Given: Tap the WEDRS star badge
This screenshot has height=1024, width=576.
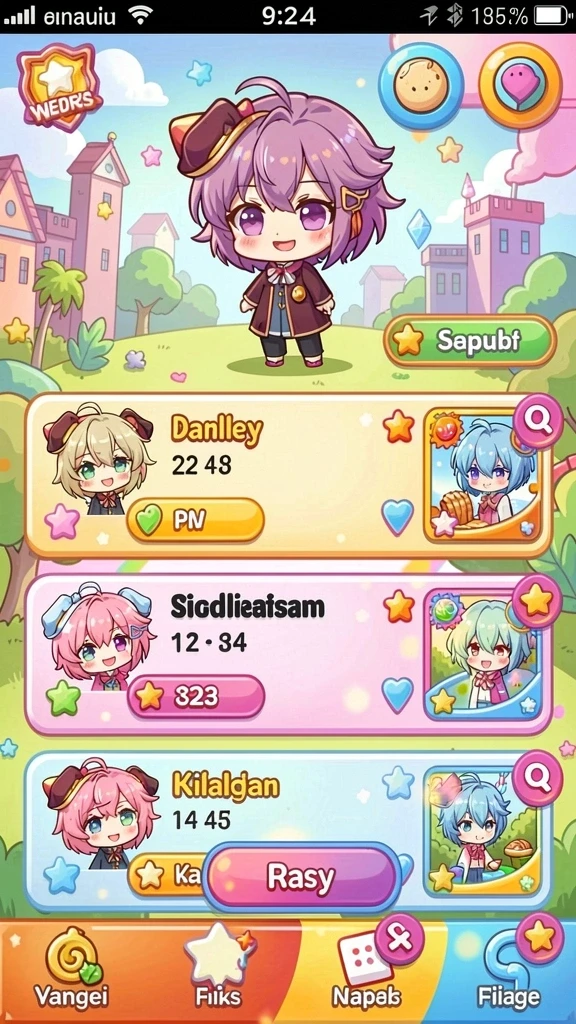Looking at the screenshot, I should click(x=59, y=88).
